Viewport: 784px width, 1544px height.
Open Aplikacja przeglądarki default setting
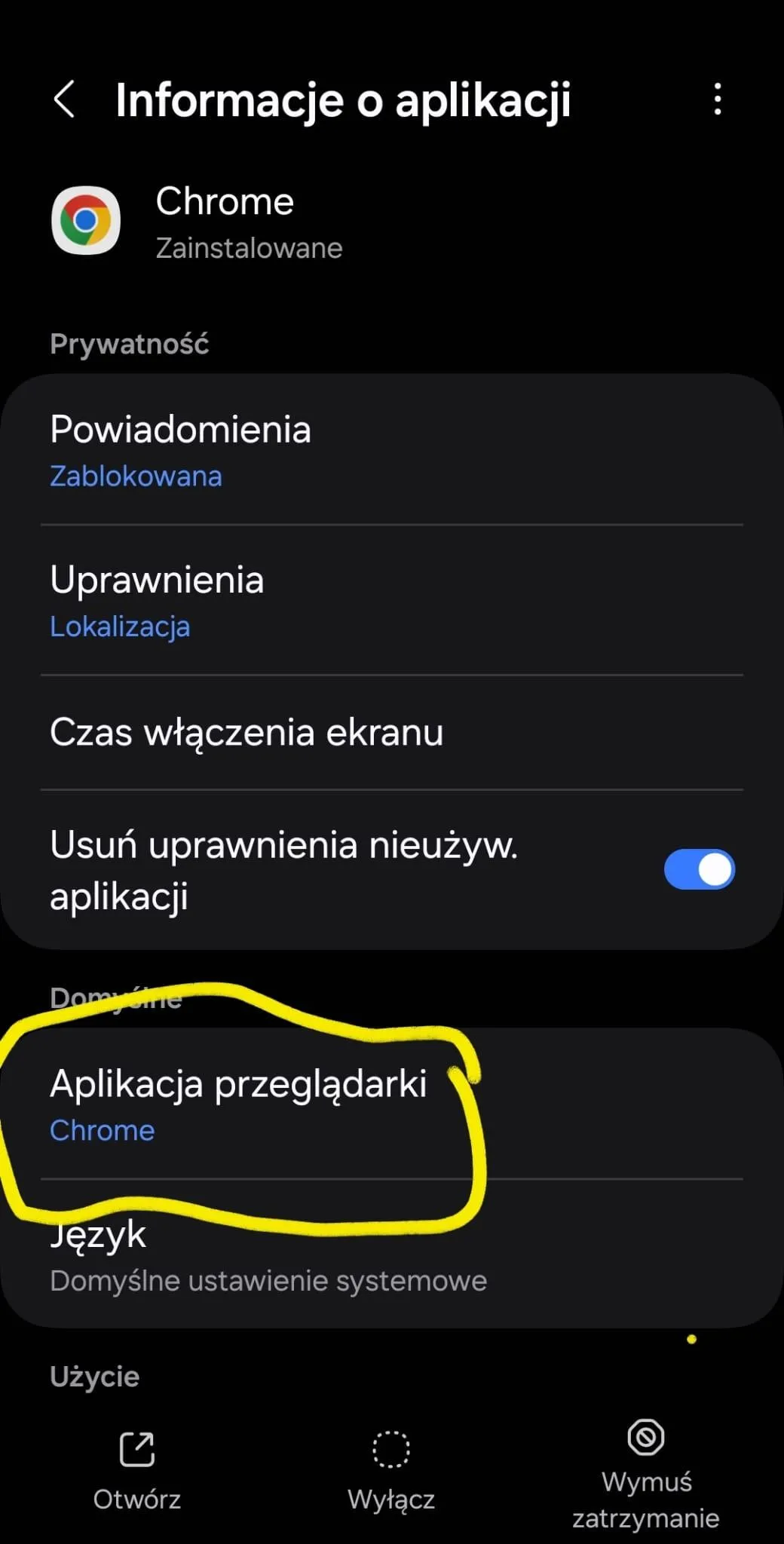tap(392, 1104)
